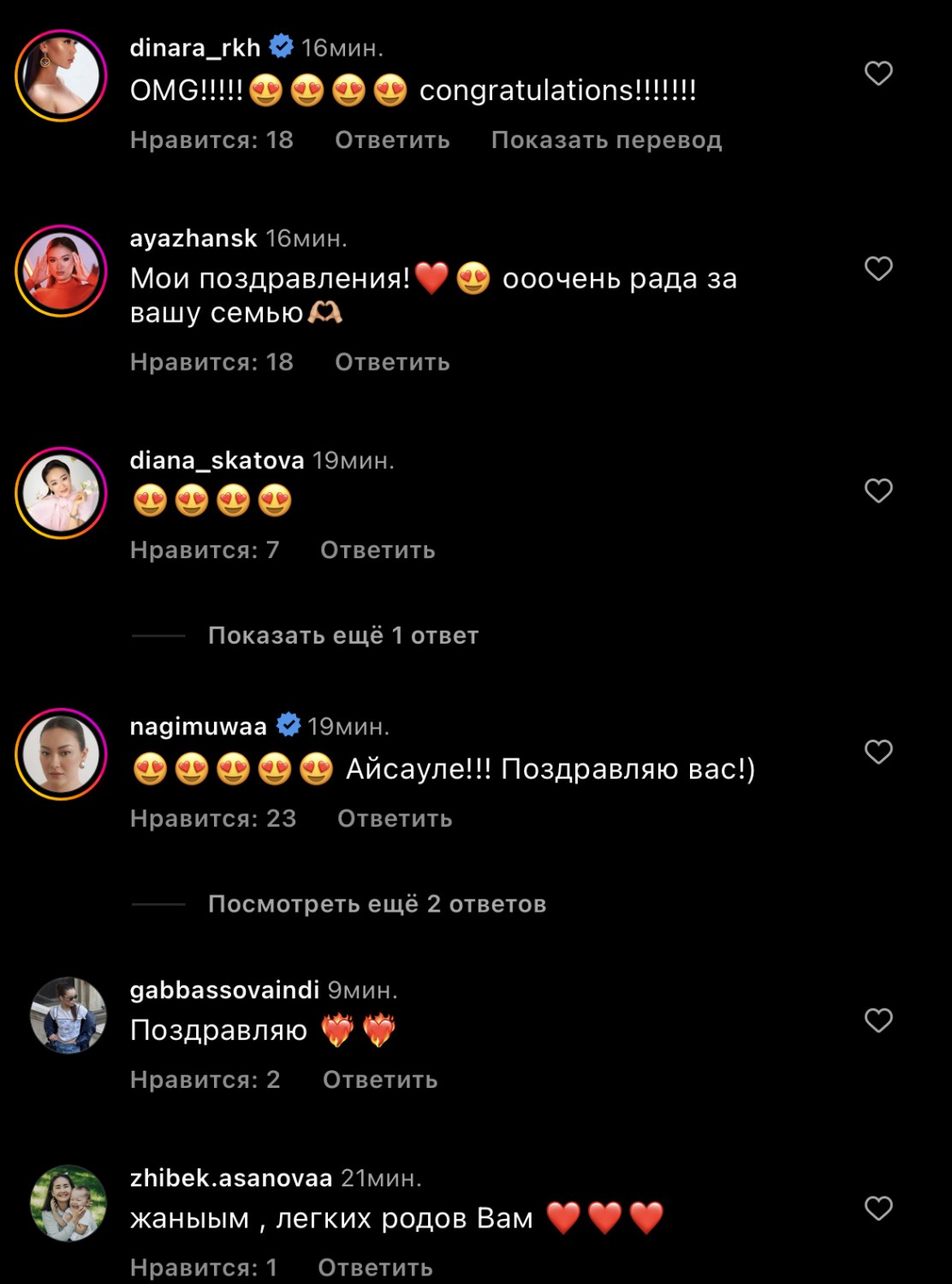Open dinara_rkh's profile picture
The image size is (952, 1284).
(x=61, y=75)
